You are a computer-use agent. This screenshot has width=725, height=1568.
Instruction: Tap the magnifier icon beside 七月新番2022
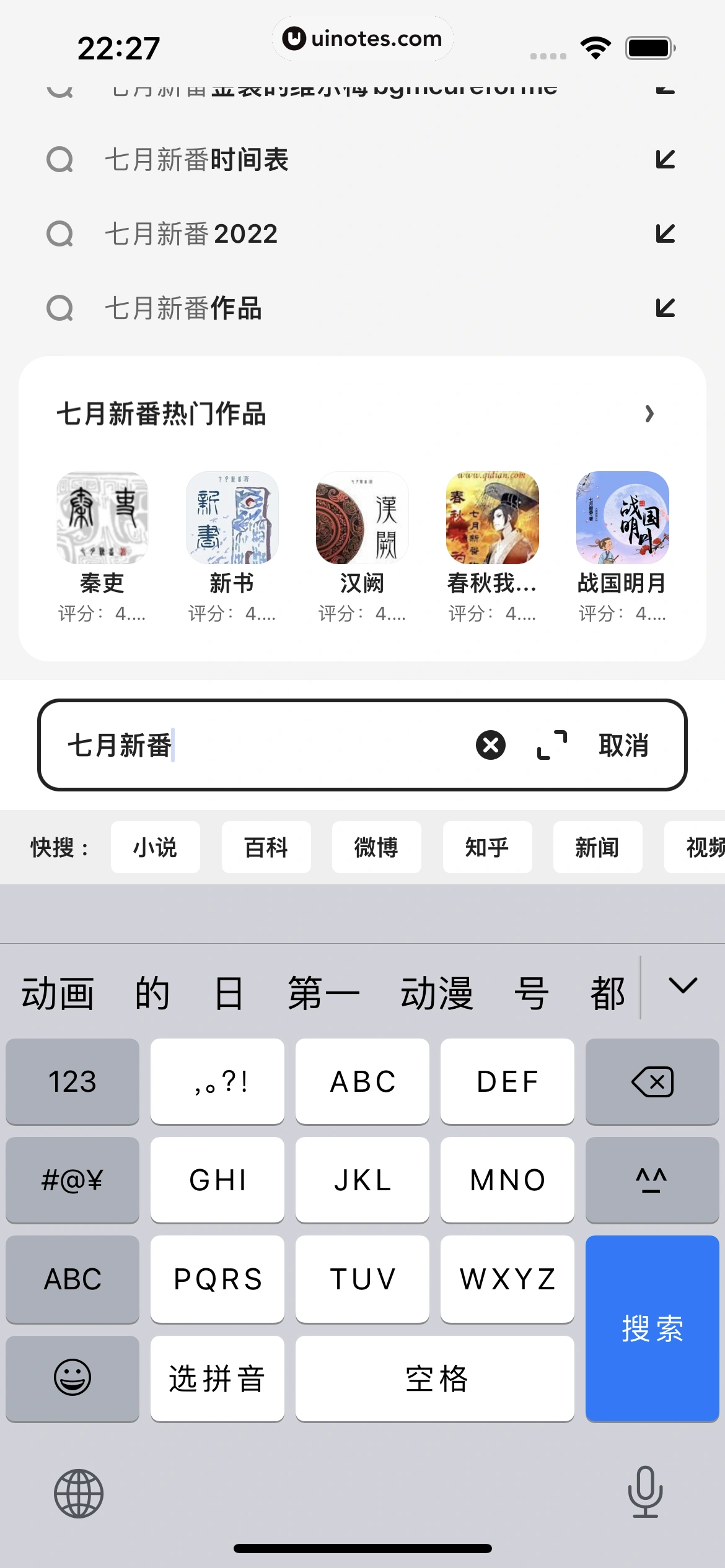tap(61, 234)
